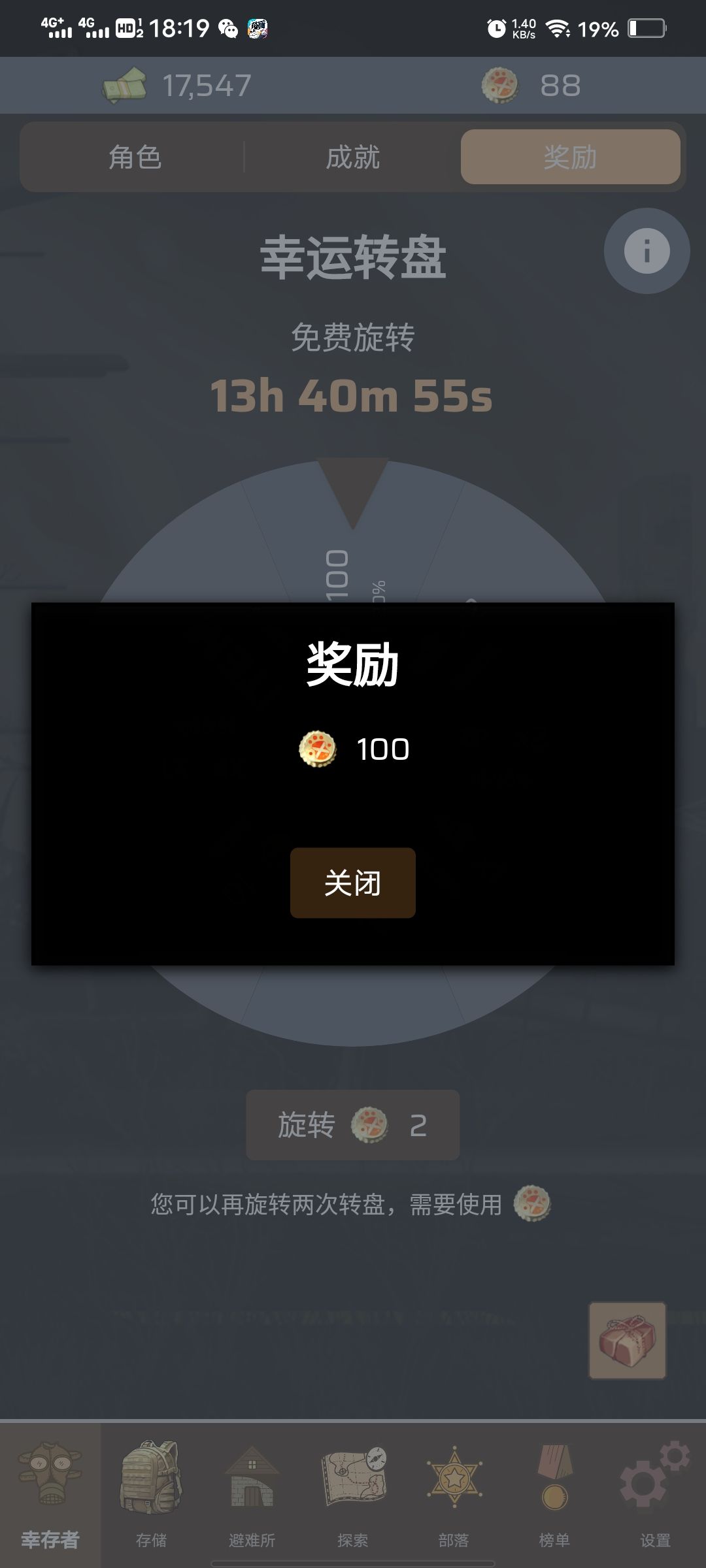
Task: Open the 避难所 shelter tab
Action: 252,1494
